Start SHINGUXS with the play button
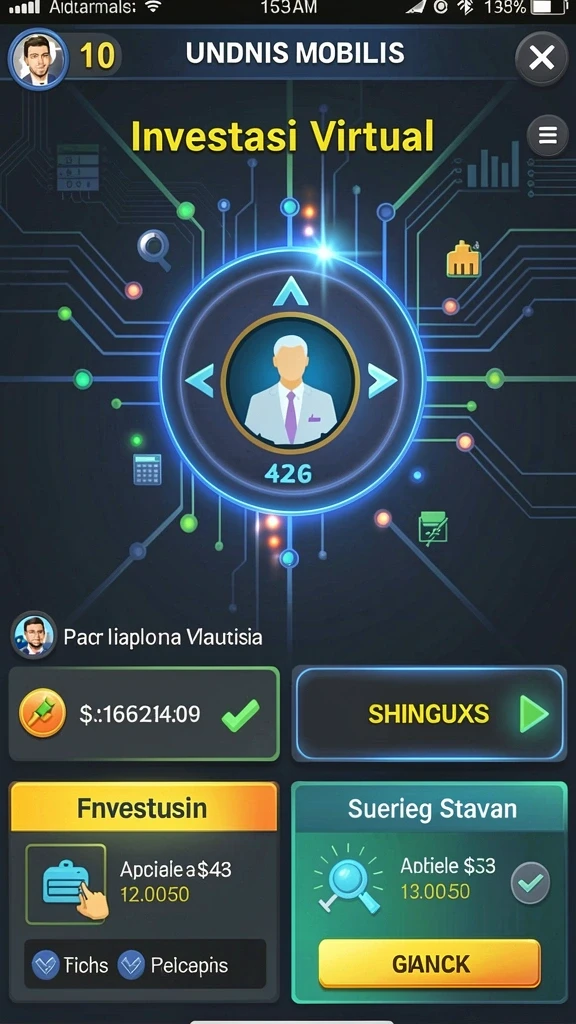 click(x=534, y=714)
